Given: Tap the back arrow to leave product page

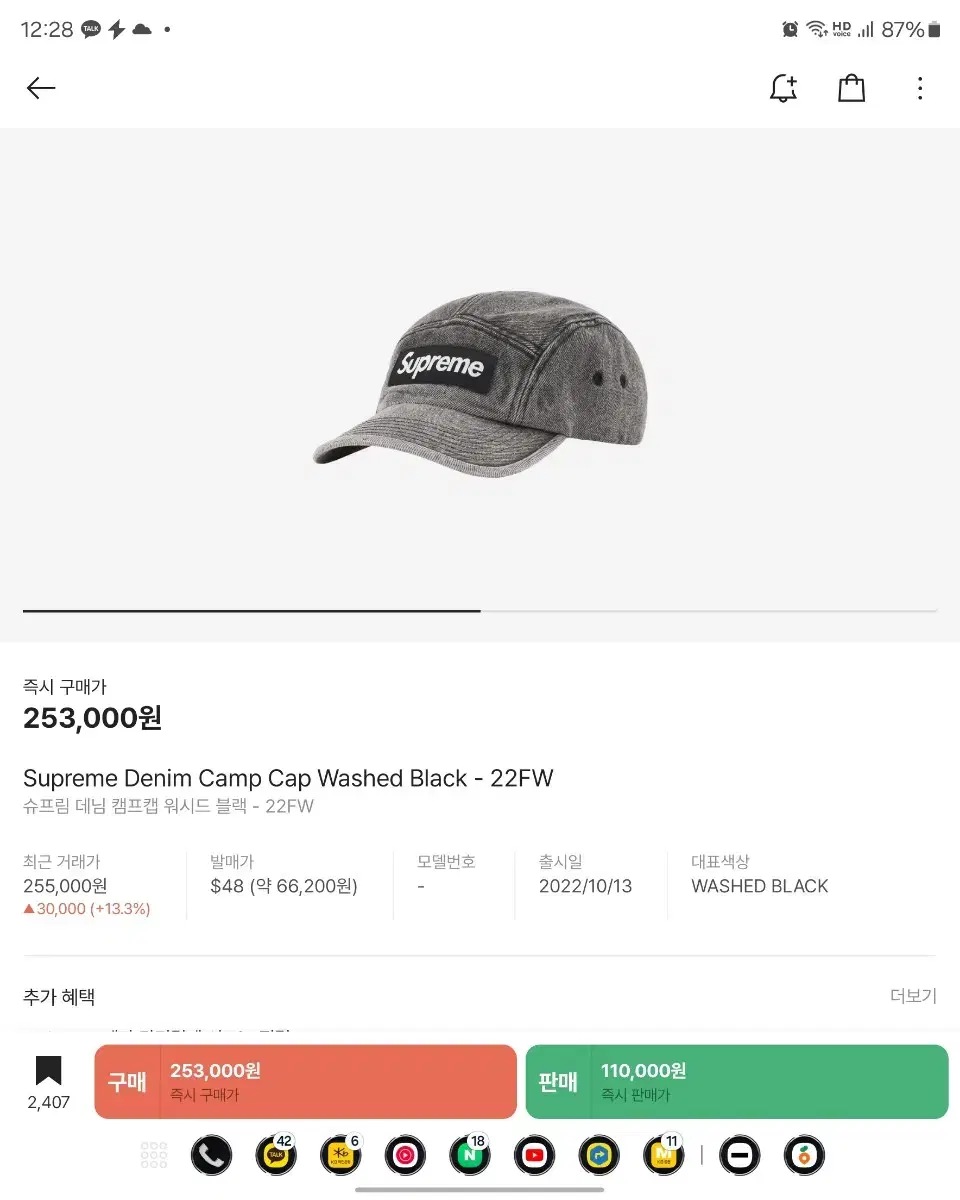Looking at the screenshot, I should click(40, 88).
